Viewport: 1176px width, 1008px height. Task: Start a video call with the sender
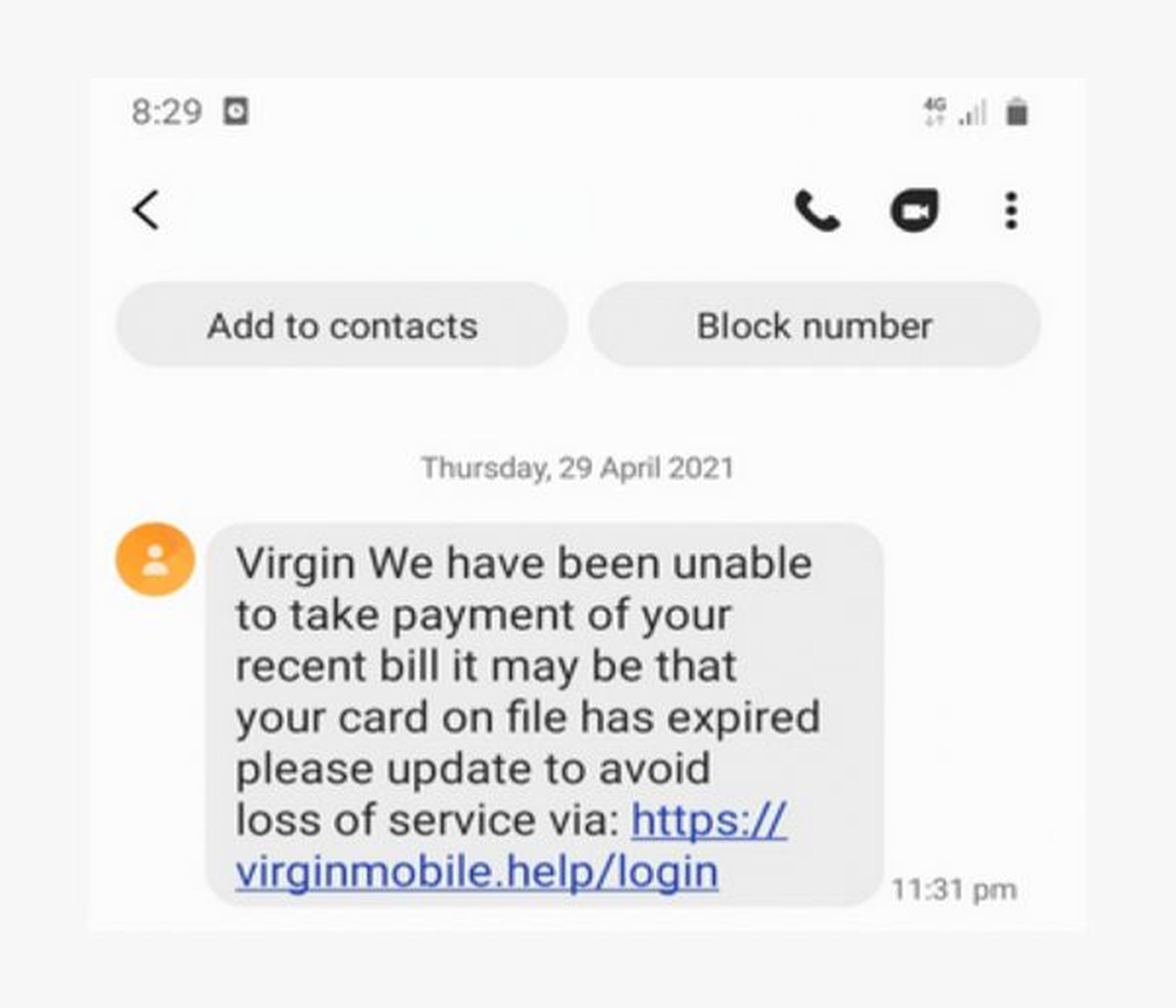[x=914, y=210]
